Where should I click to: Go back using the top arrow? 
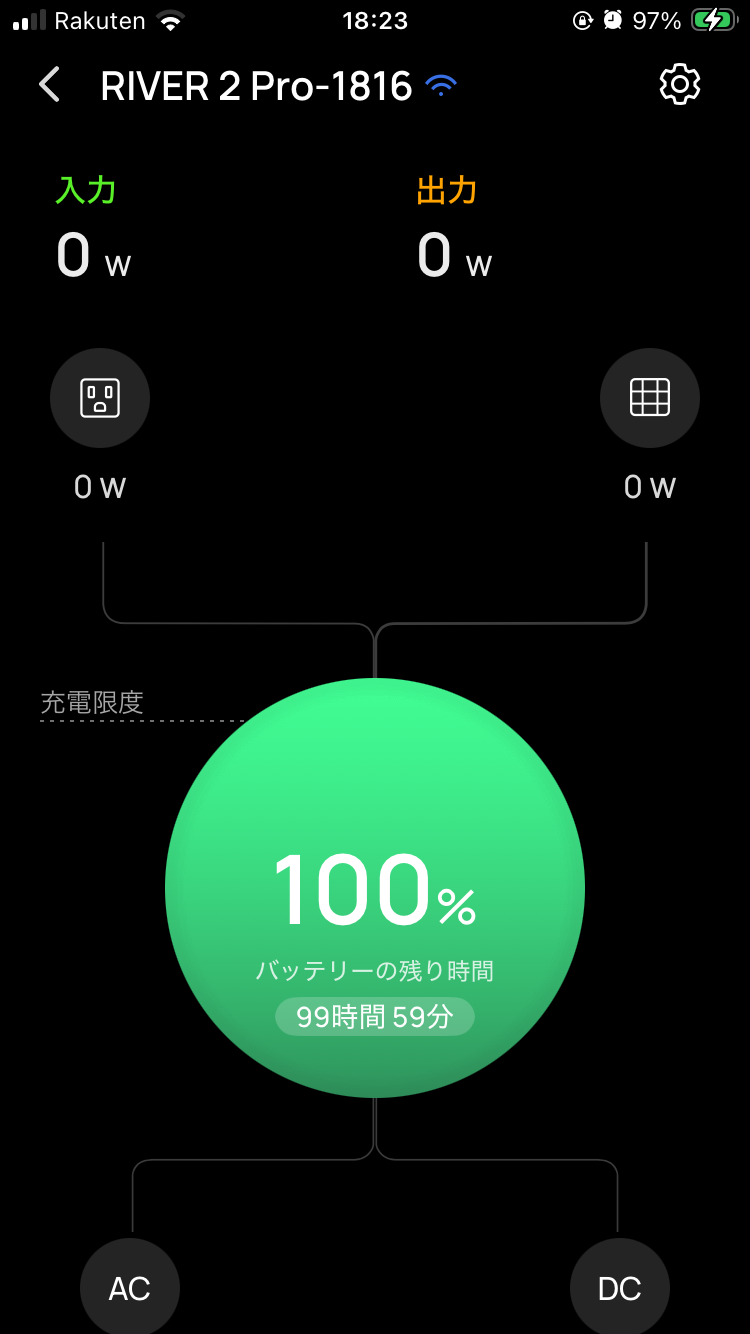(x=49, y=85)
